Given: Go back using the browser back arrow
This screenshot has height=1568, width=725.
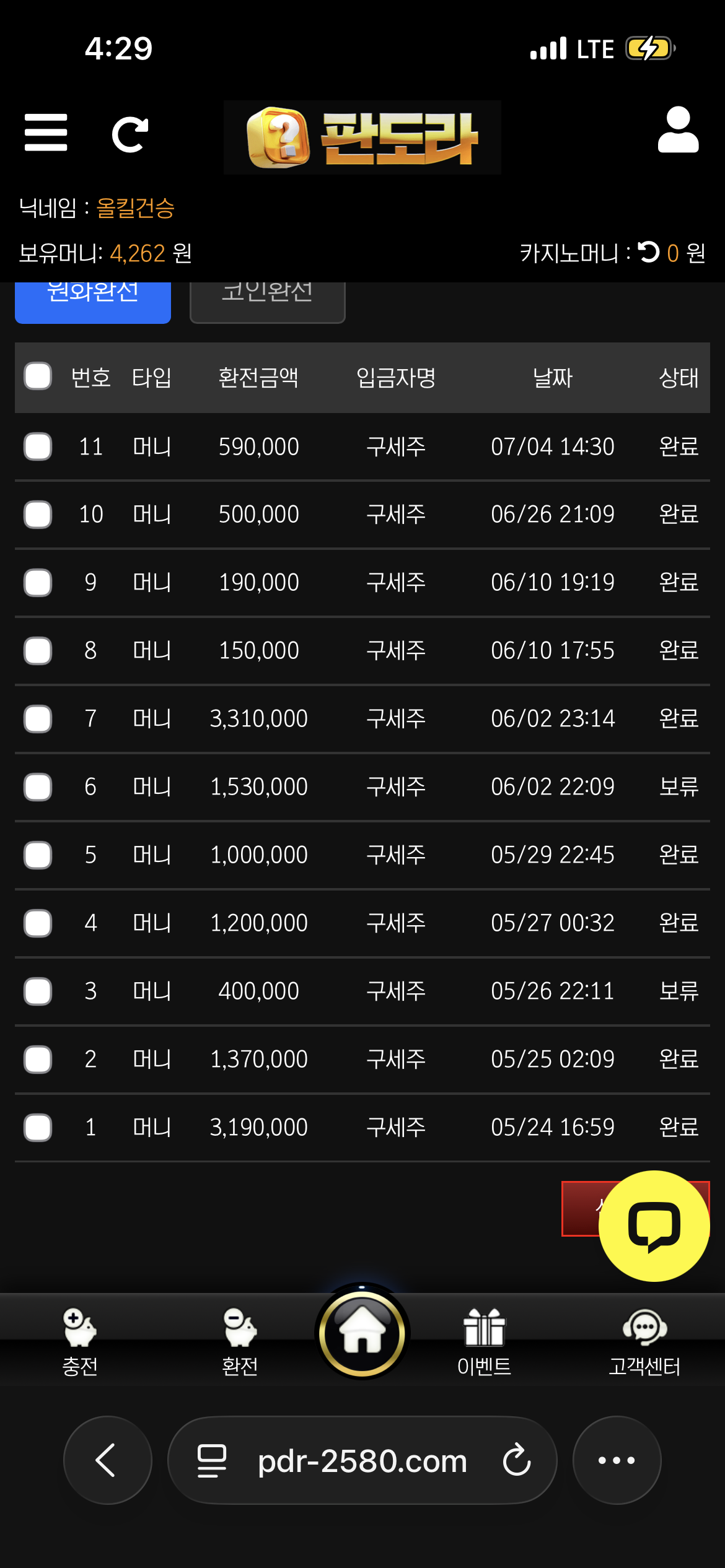Looking at the screenshot, I should point(107,1460).
